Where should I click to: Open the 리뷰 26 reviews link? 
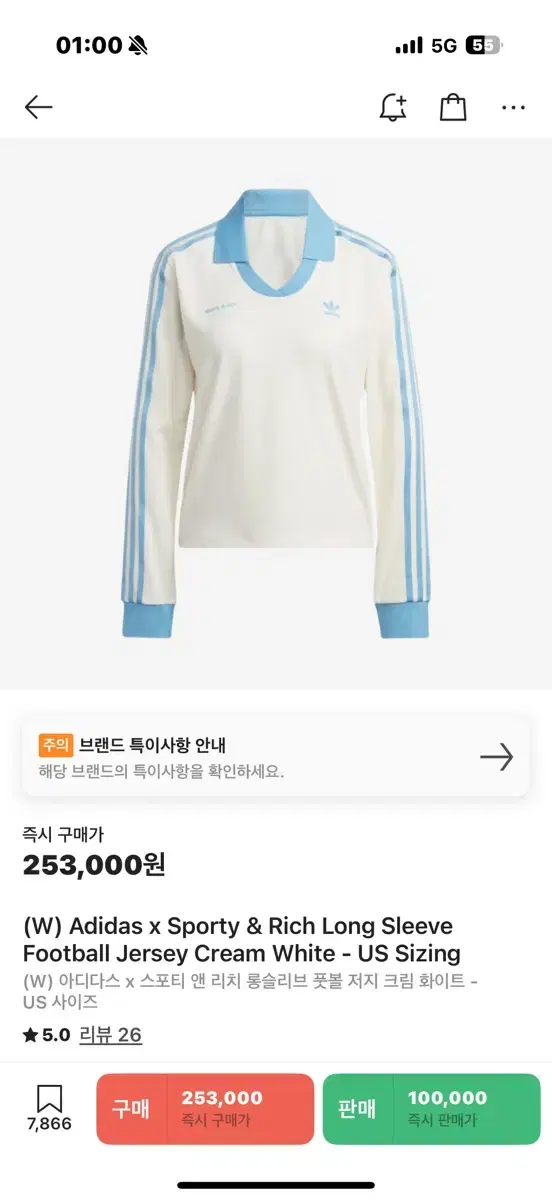coord(111,1034)
